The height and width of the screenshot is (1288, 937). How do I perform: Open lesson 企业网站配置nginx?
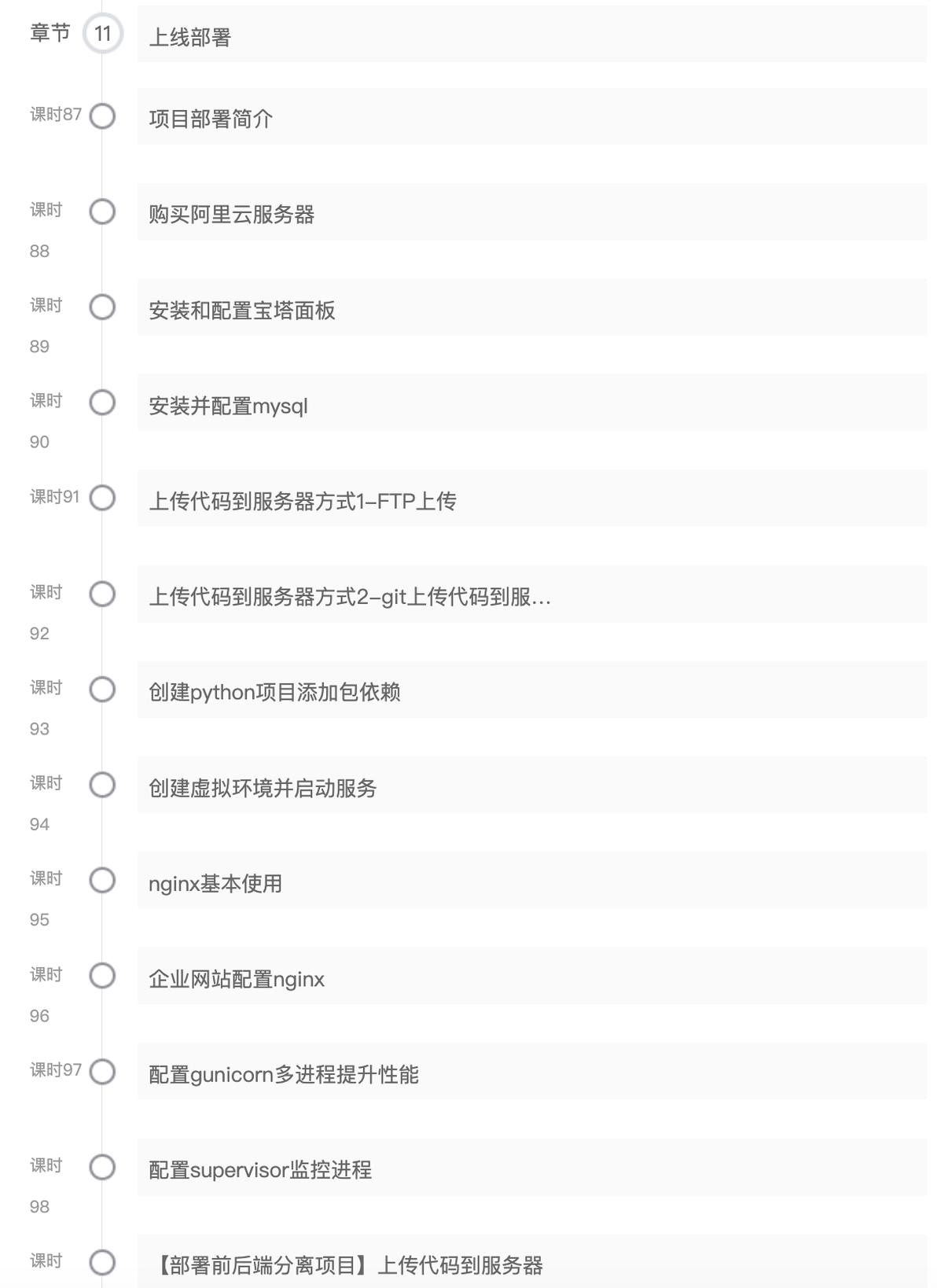pos(532,976)
